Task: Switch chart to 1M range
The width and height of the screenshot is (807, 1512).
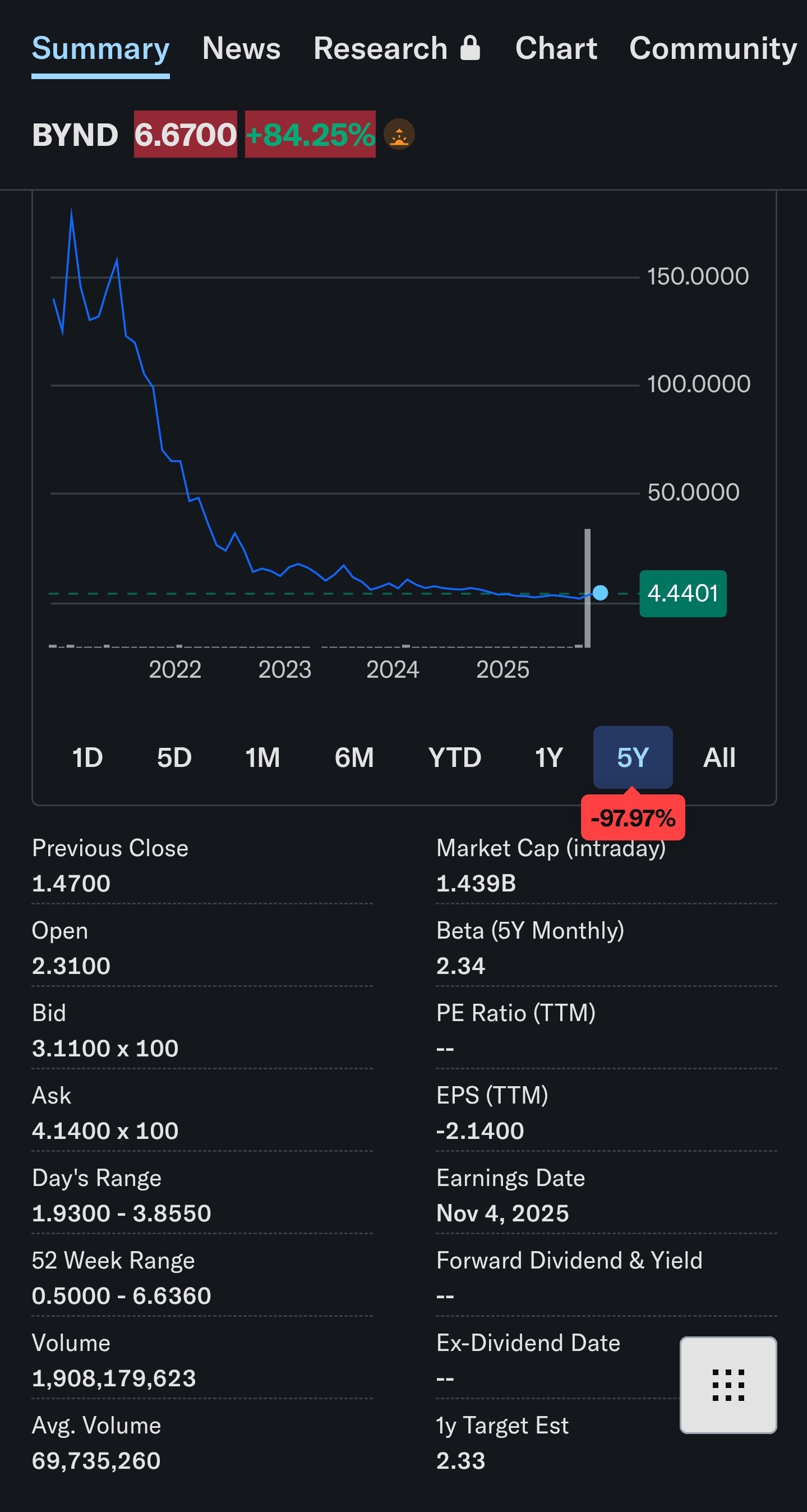Action: tap(262, 757)
